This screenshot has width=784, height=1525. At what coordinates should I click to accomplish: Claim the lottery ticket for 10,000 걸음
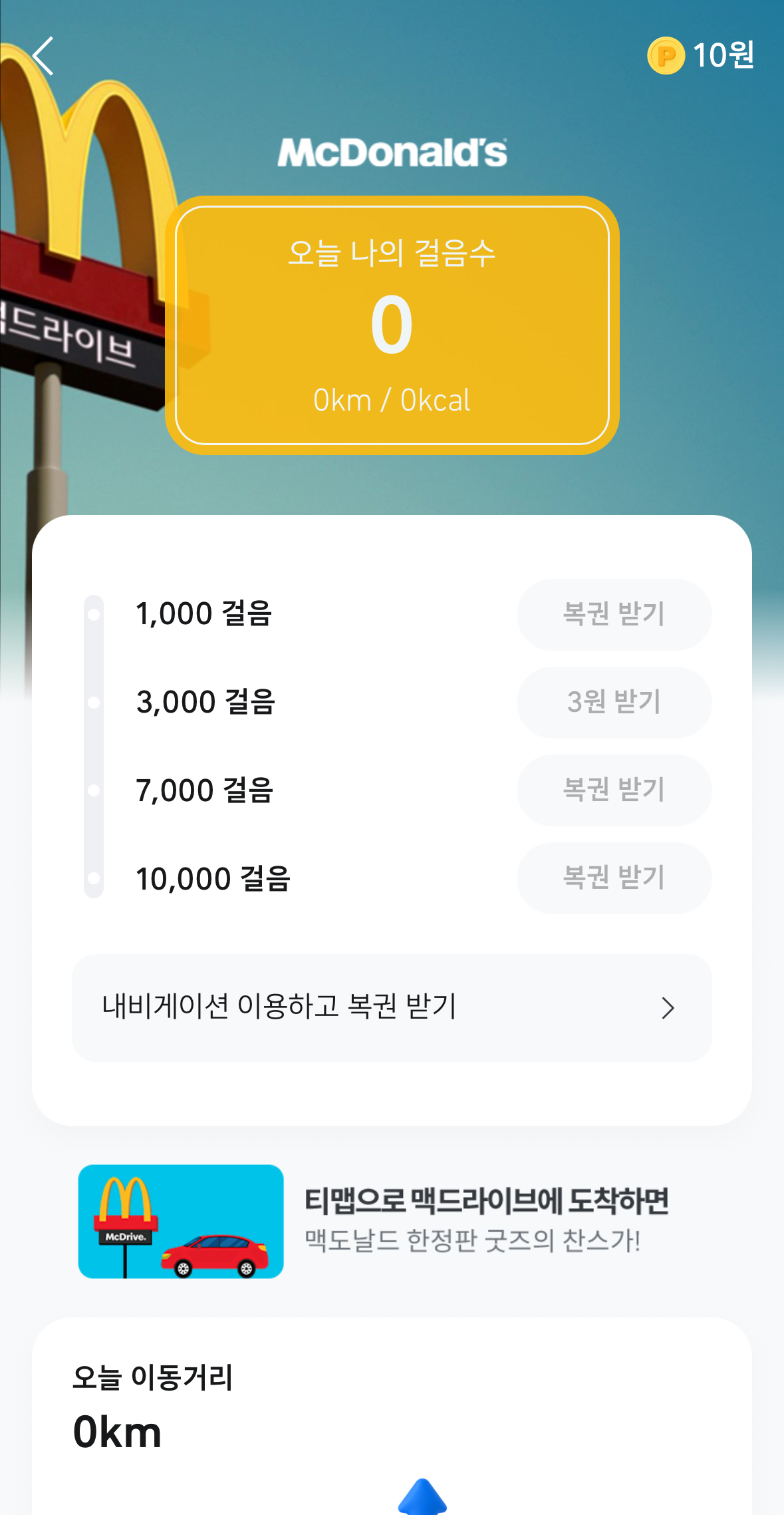click(x=614, y=878)
